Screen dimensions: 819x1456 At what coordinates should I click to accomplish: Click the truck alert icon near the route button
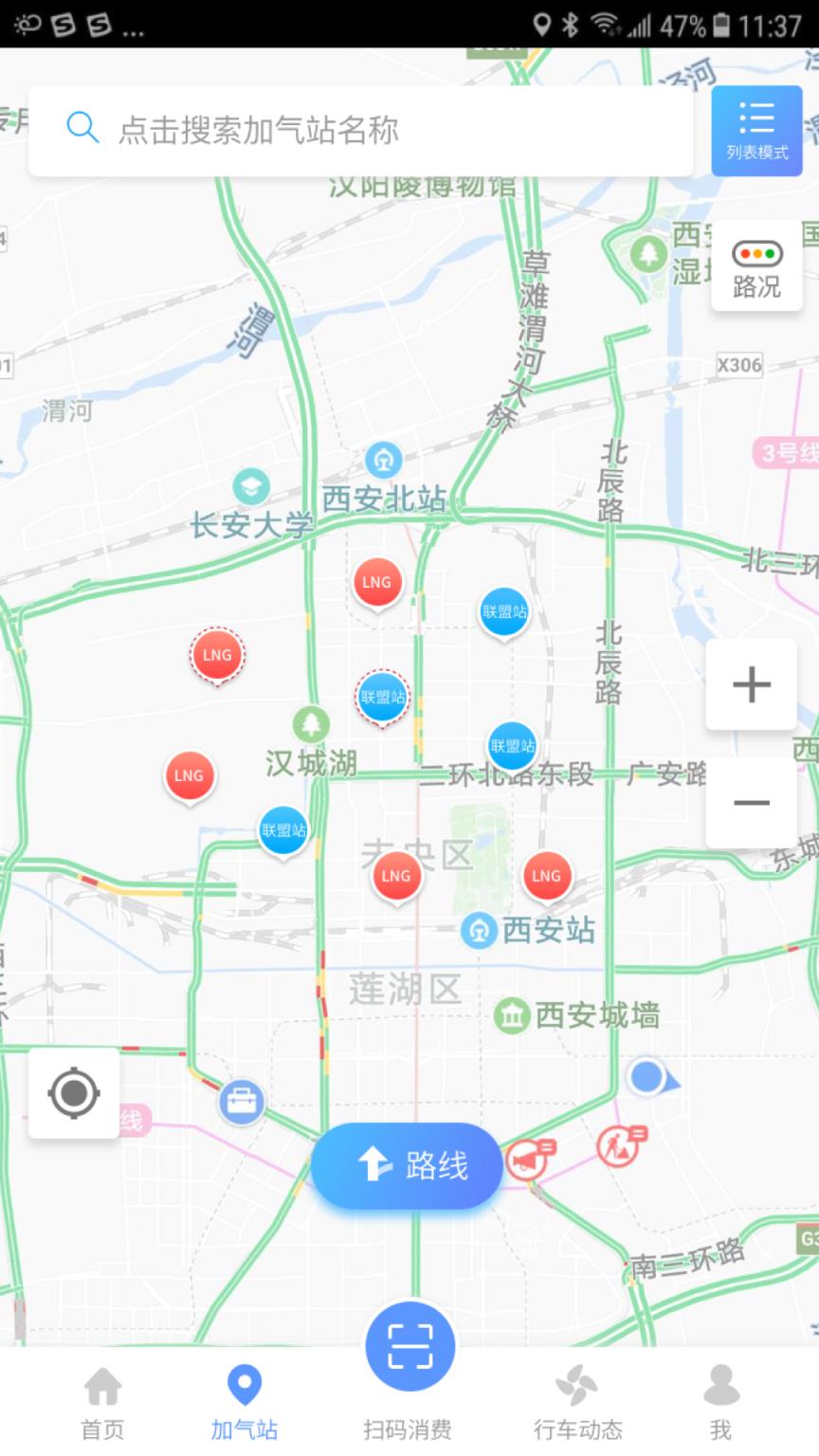[528, 1160]
